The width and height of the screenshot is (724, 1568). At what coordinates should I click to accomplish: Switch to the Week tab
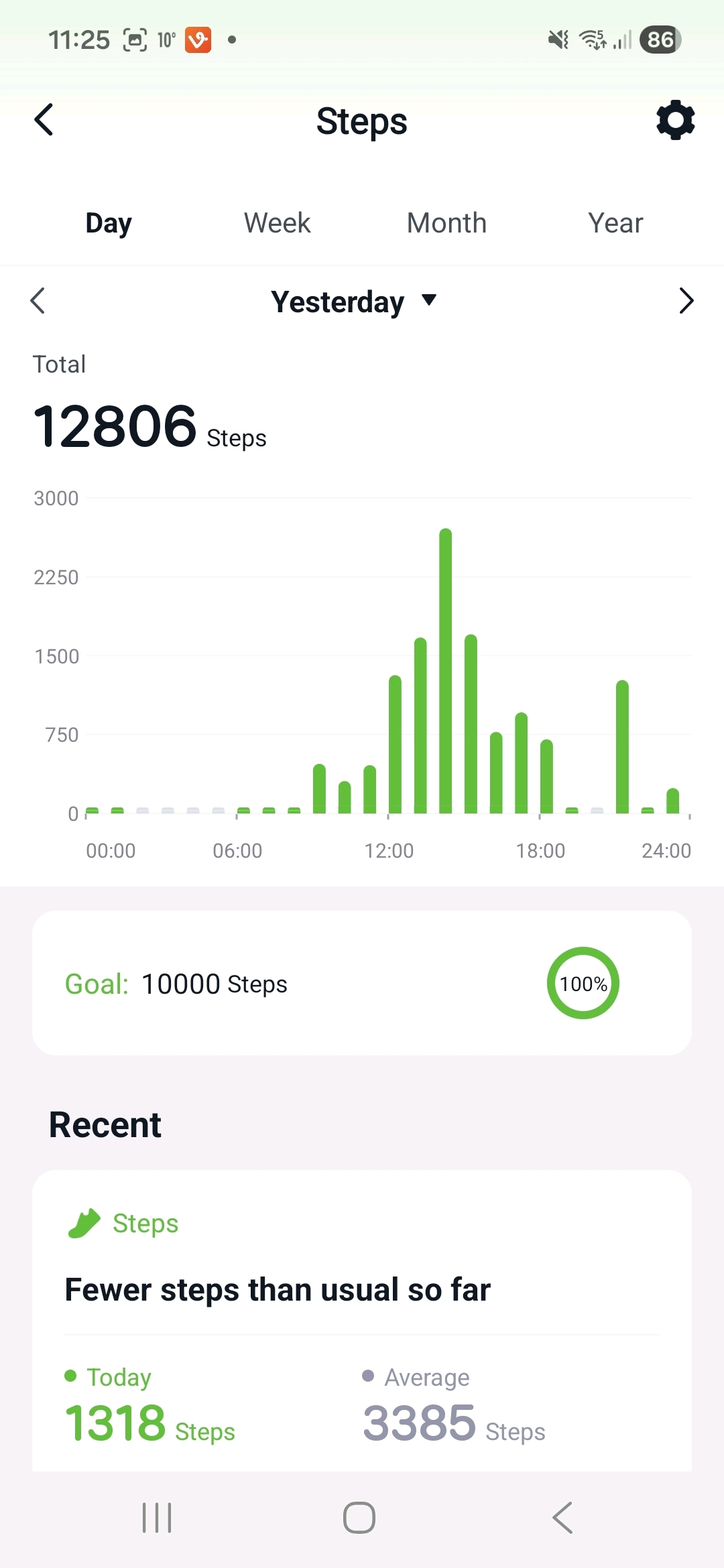pos(277,223)
